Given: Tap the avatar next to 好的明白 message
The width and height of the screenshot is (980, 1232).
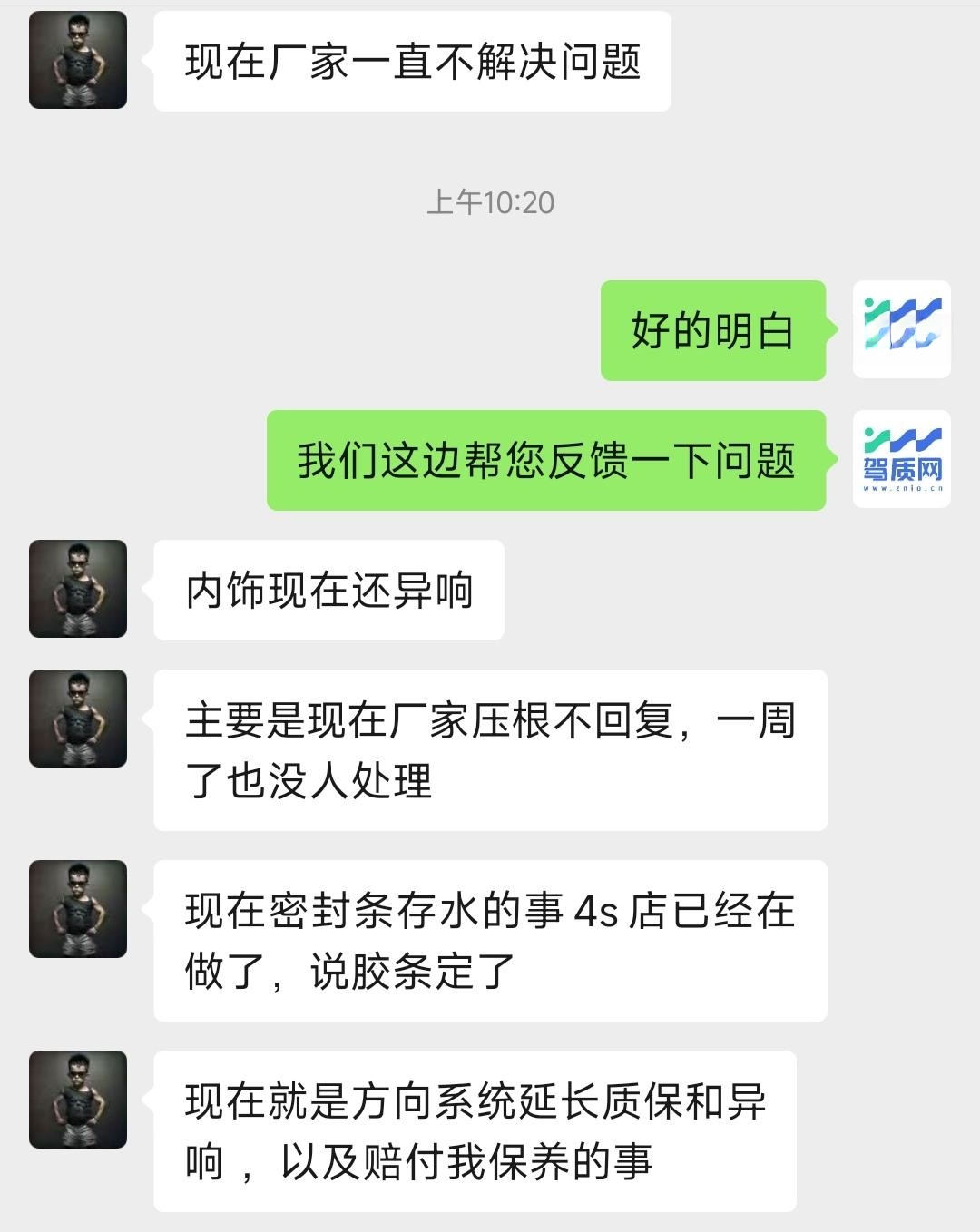Looking at the screenshot, I should [x=901, y=328].
